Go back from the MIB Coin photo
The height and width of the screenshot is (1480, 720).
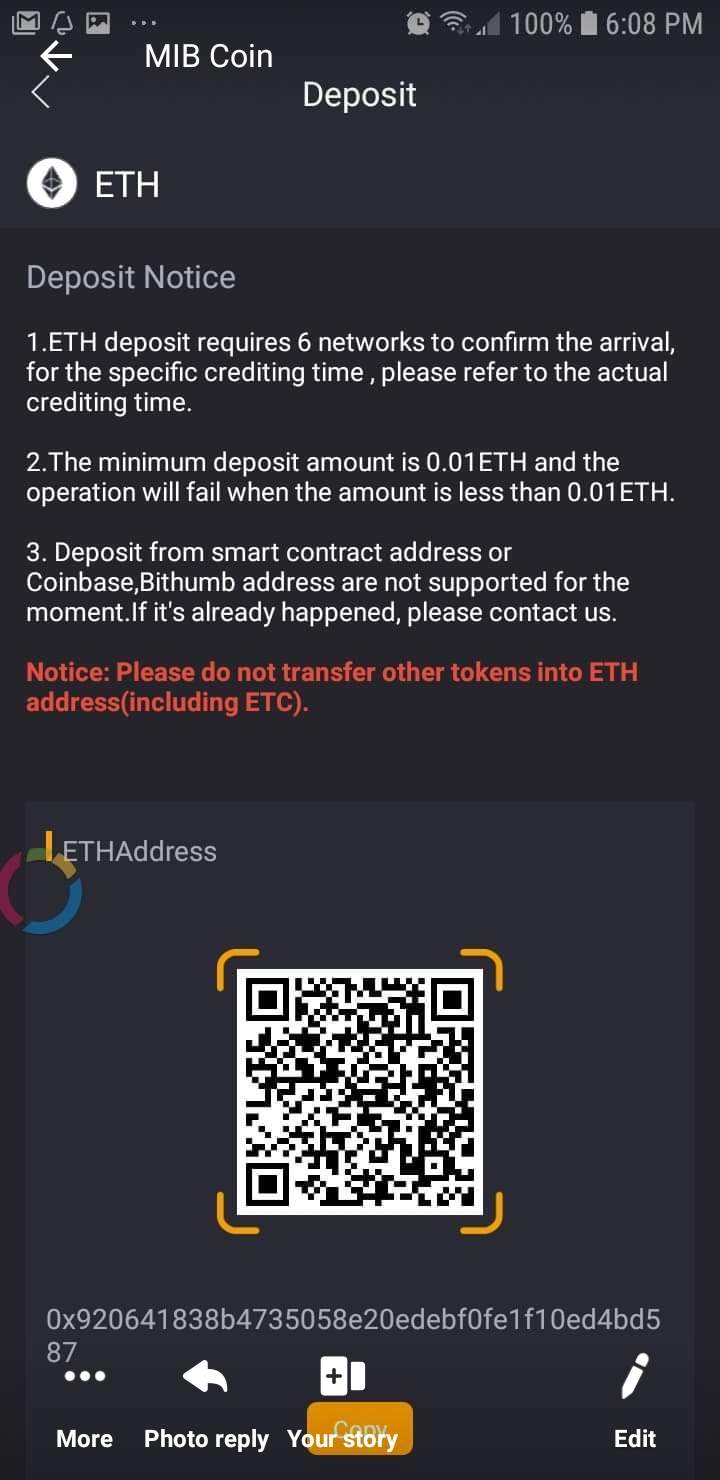click(56, 56)
